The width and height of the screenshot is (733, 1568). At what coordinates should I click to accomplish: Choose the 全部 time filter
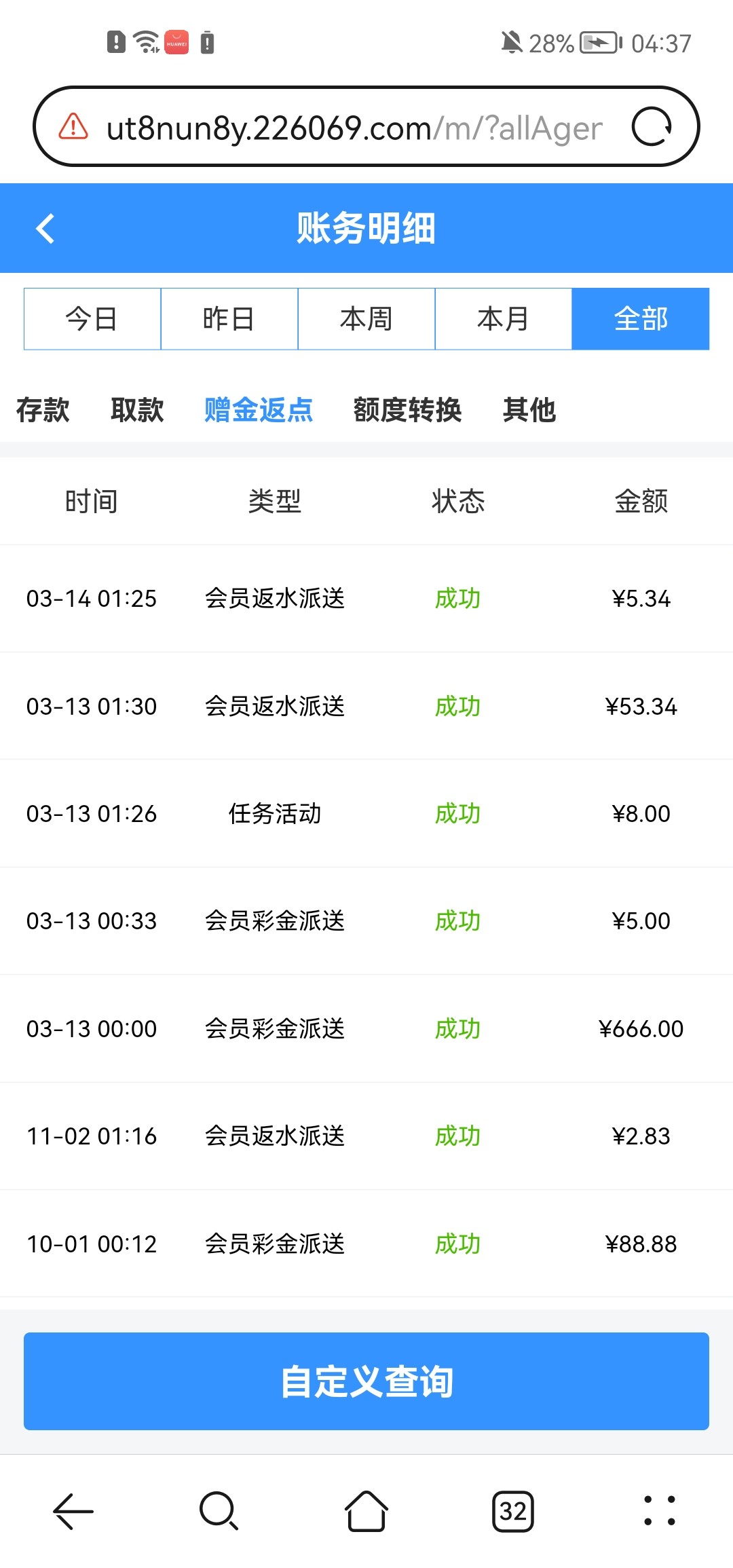[641, 319]
